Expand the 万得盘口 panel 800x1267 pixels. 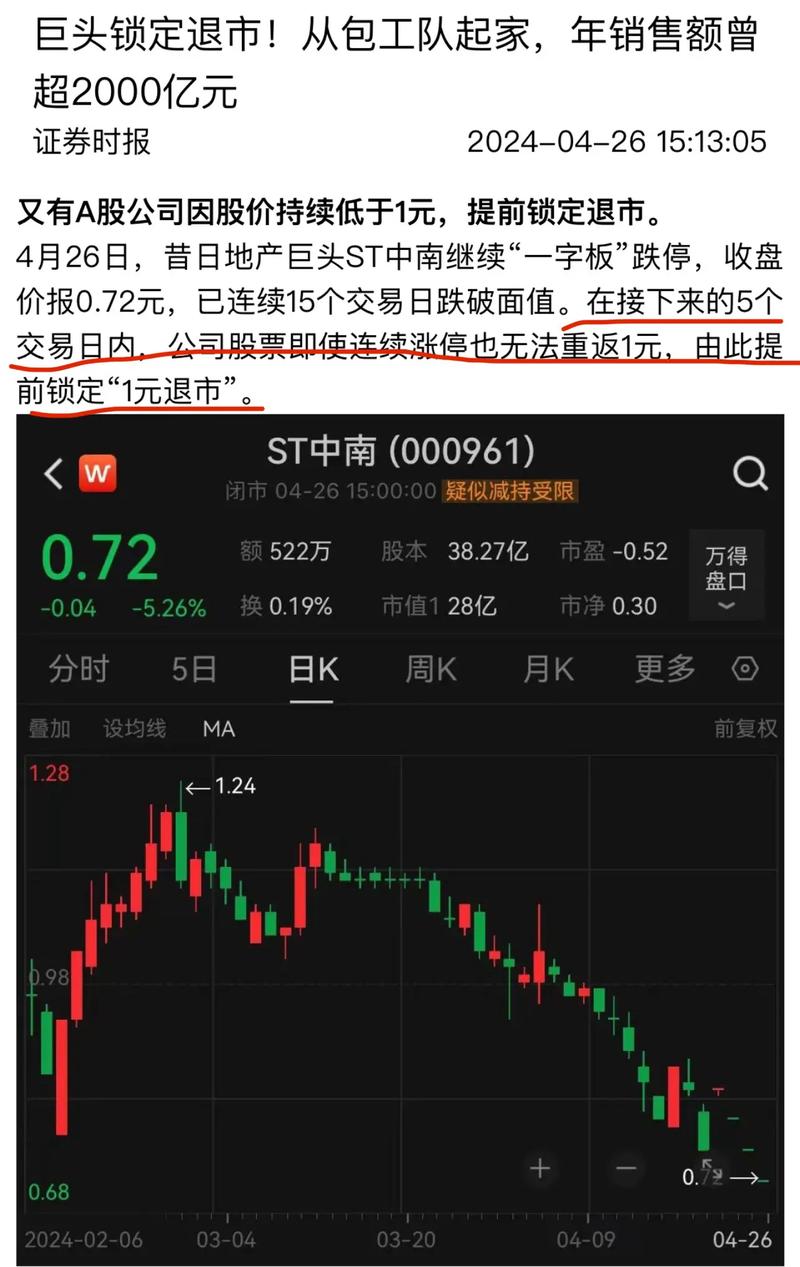pos(725,570)
